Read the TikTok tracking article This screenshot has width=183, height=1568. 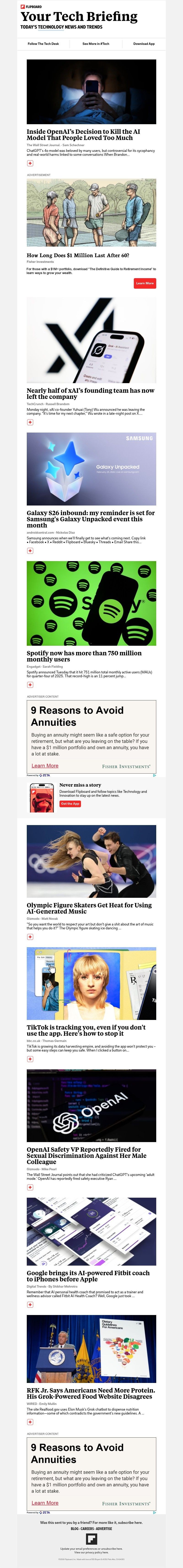pos(86,1030)
